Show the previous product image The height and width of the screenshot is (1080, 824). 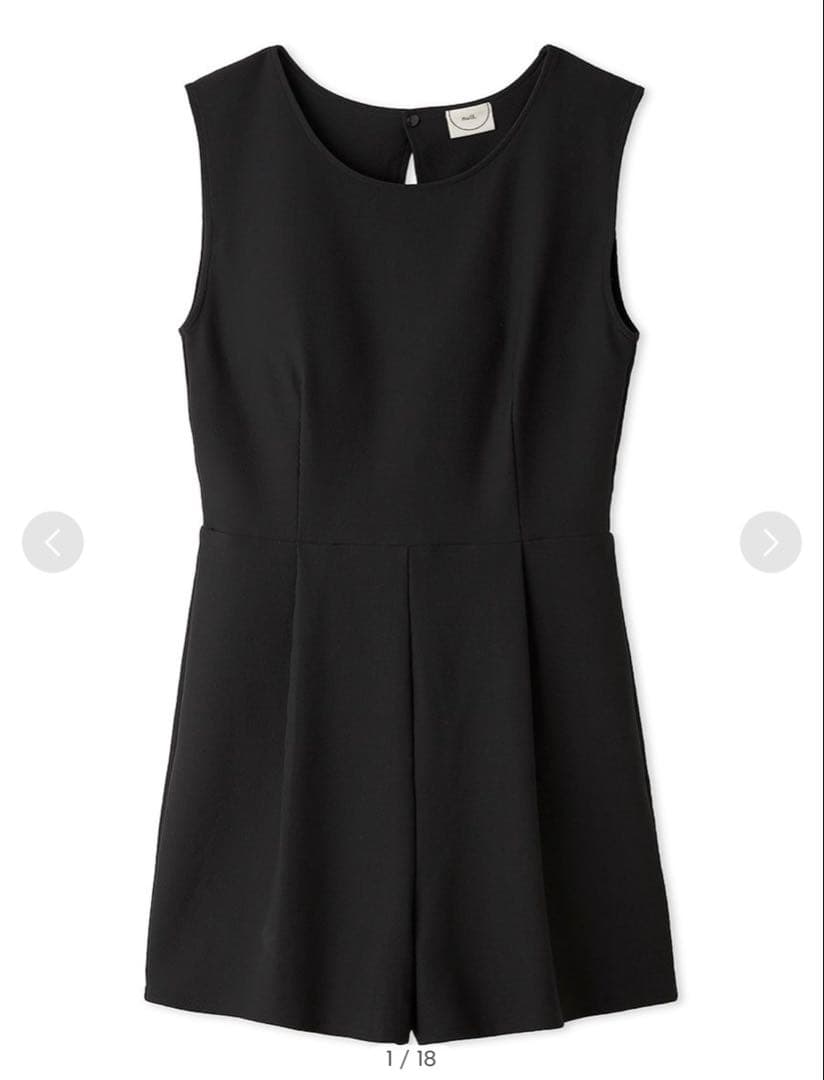click(x=52, y=542)
